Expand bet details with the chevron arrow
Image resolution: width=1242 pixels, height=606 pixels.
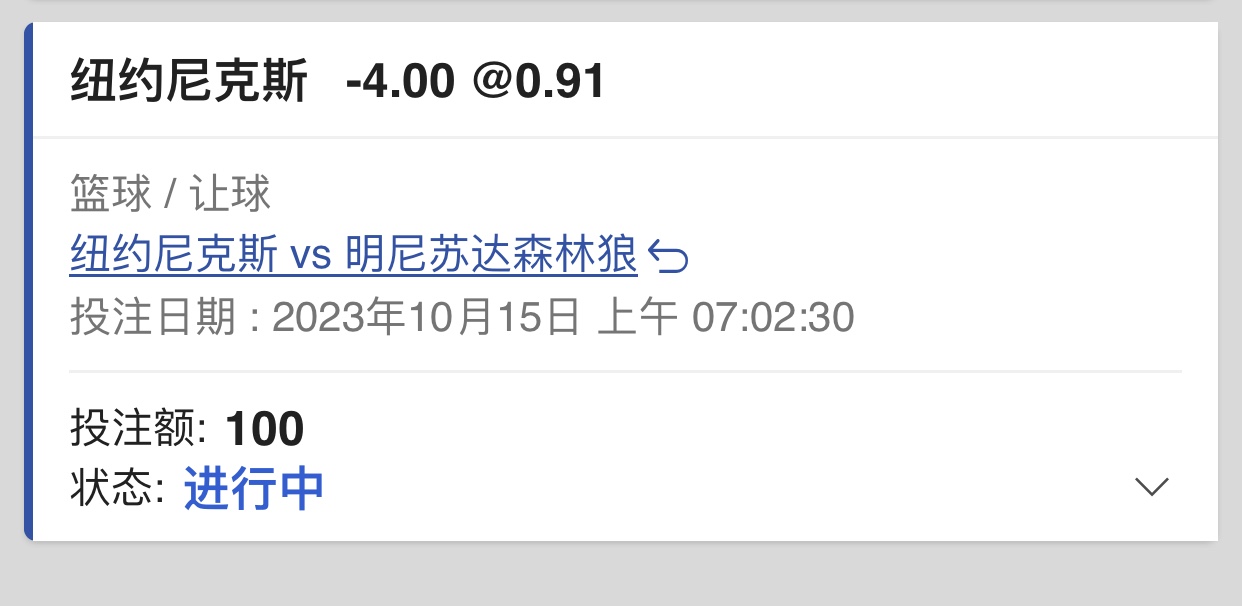[1152, 487]
